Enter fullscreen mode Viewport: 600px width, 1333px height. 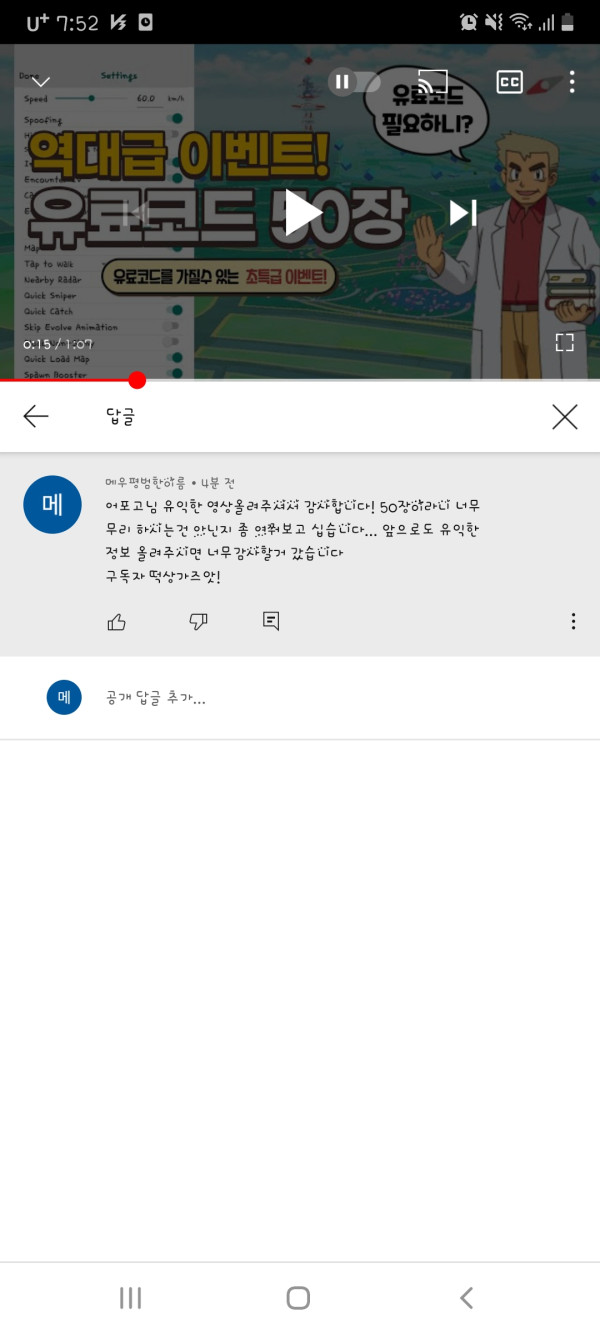tap(564, 343)
